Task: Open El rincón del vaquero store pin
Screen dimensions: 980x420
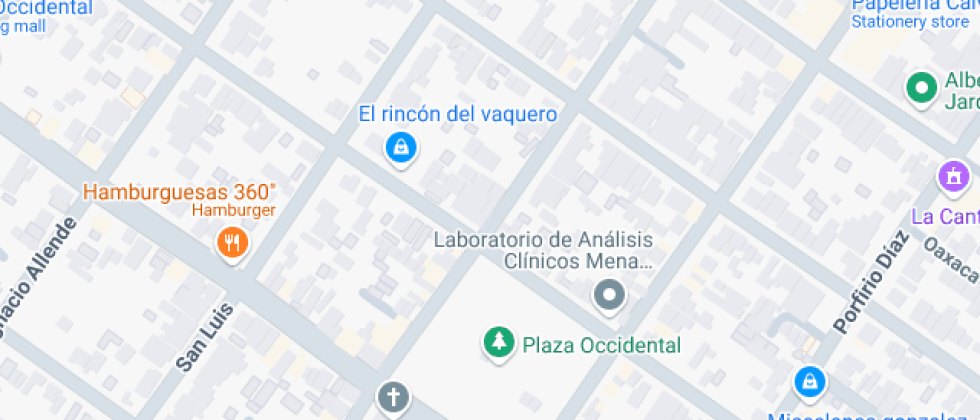Action: tap(401, 148)
